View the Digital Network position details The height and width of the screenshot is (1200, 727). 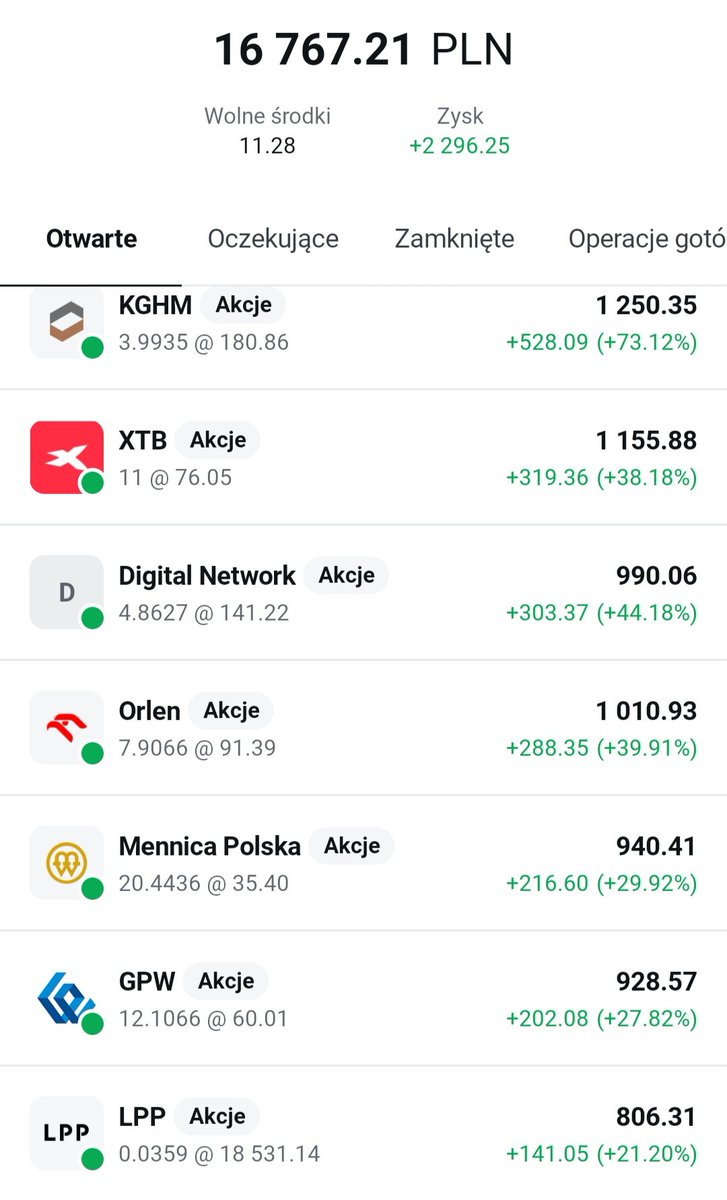coord(363,592)
